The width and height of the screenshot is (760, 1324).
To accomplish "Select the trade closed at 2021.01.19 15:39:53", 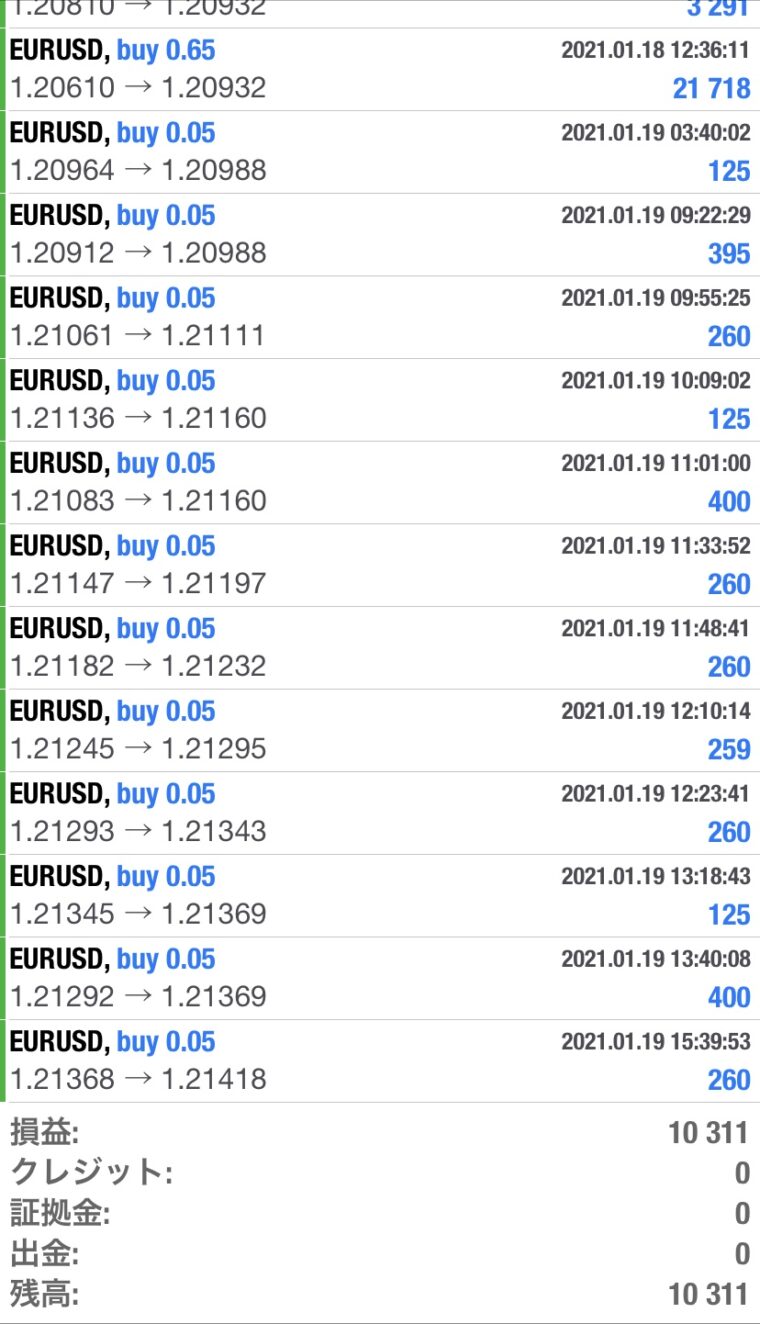I will click(x=380, y=1061).
